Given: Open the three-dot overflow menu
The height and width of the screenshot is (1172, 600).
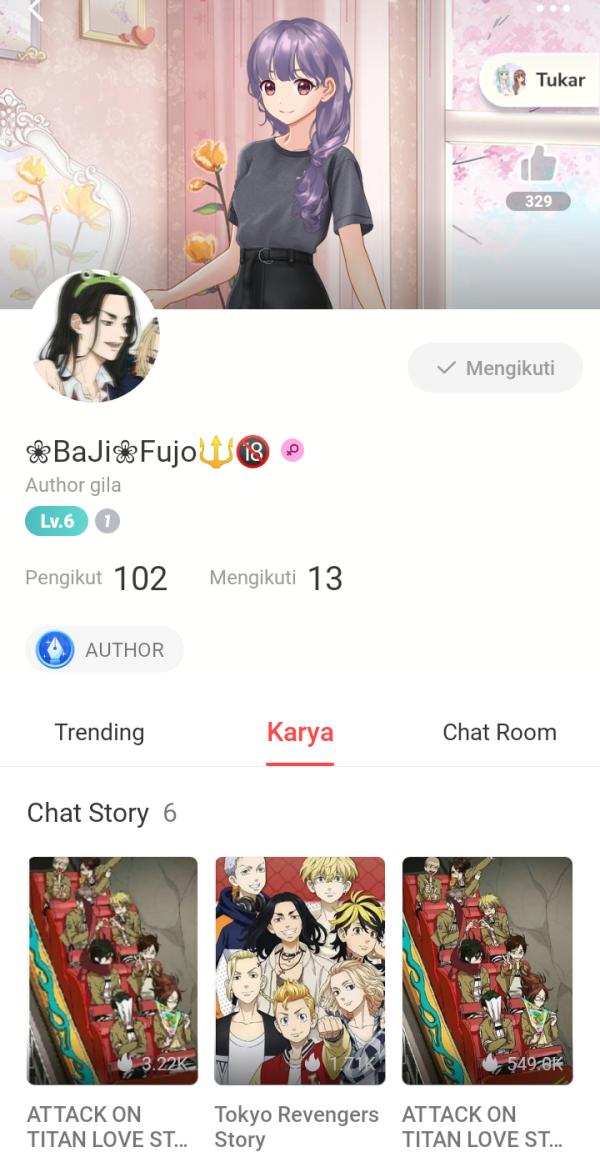Looking at the screenshot, I should pyautogui.click(x=552, y=8).
